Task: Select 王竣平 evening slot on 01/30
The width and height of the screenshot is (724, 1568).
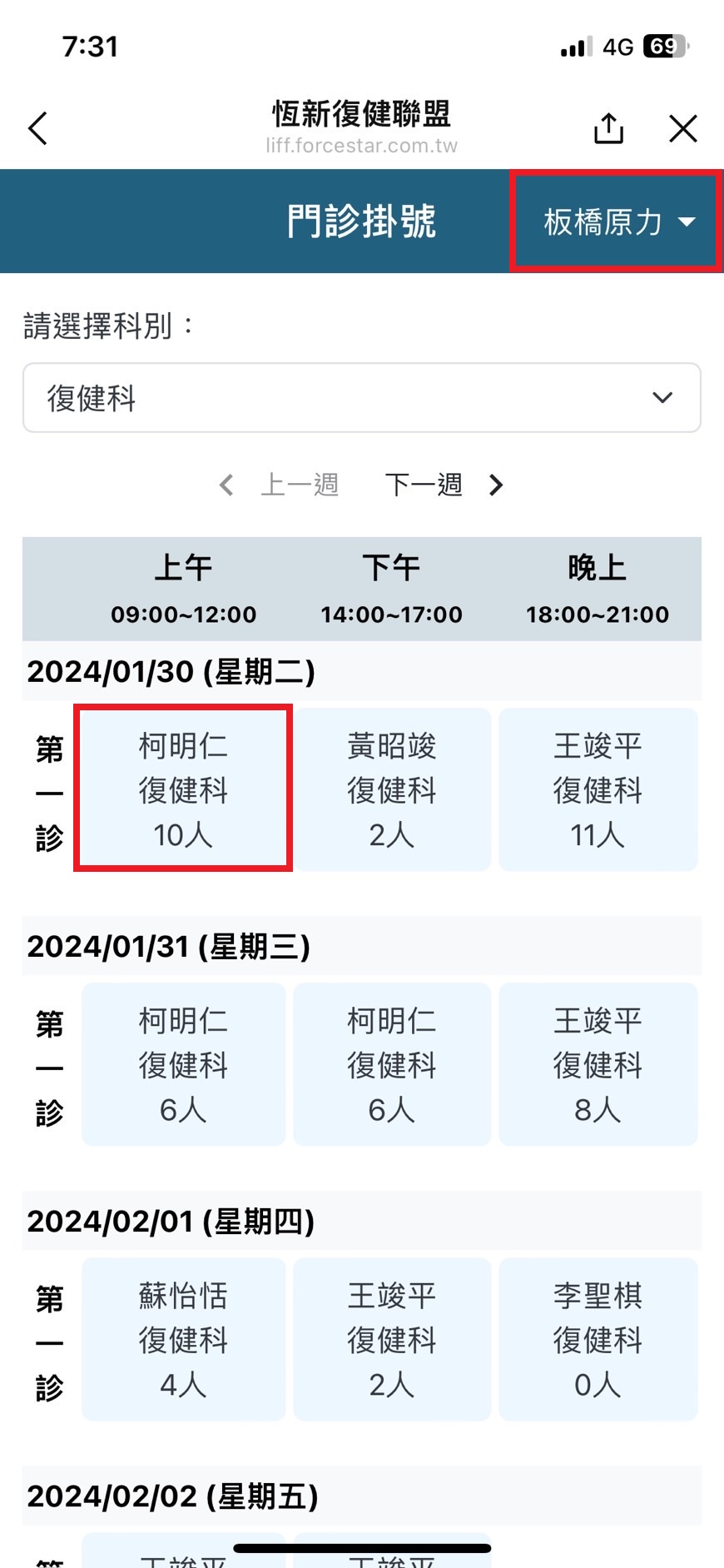Action: coord(598,789)
